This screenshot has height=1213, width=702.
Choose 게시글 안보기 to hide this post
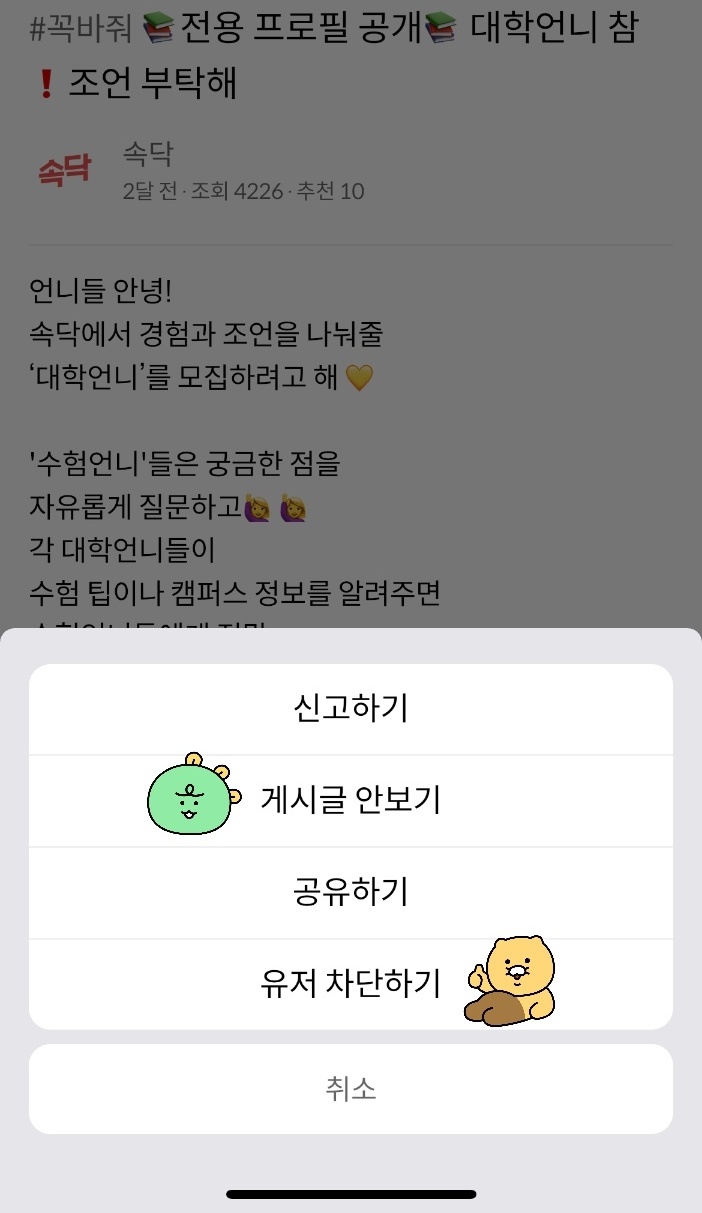[x=350, y=800]
